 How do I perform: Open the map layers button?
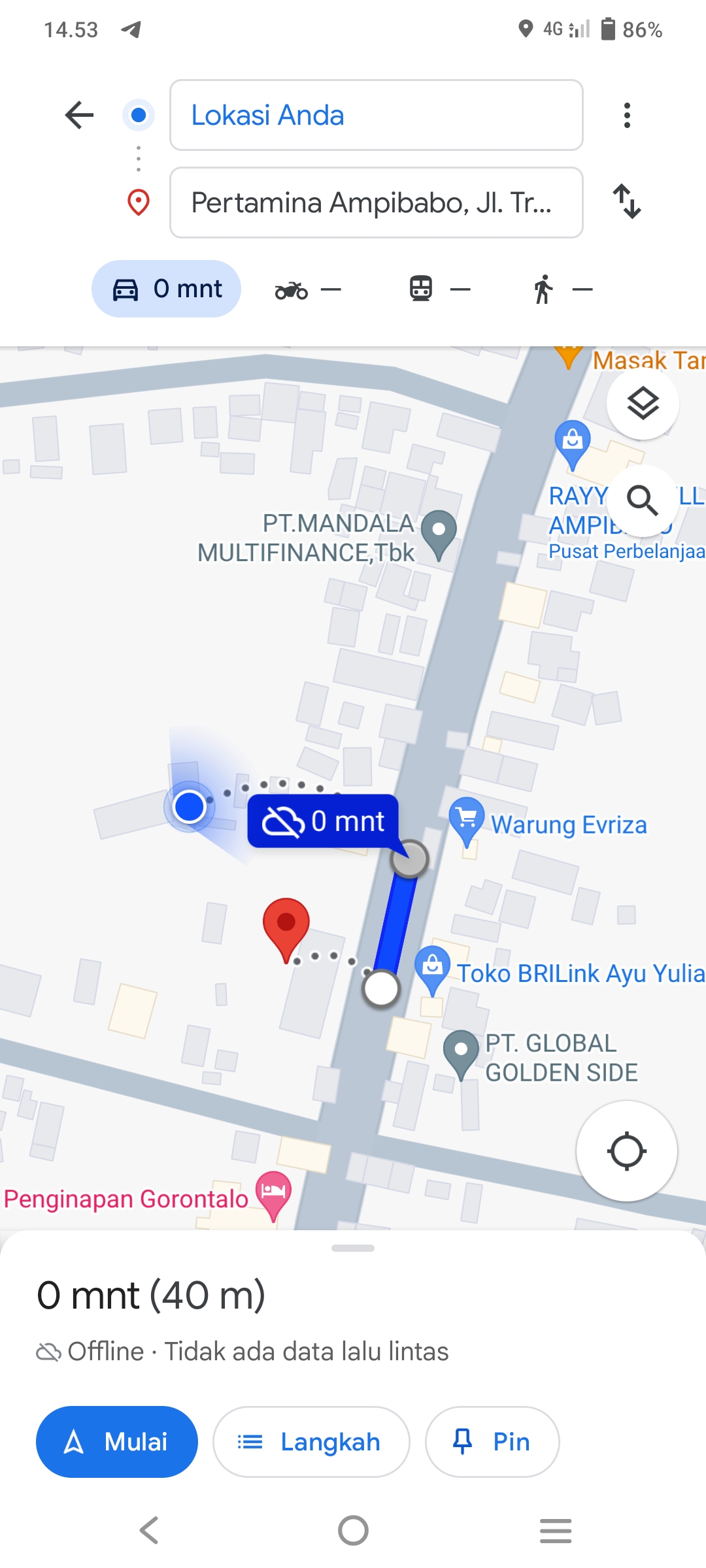tap(643, 403)
